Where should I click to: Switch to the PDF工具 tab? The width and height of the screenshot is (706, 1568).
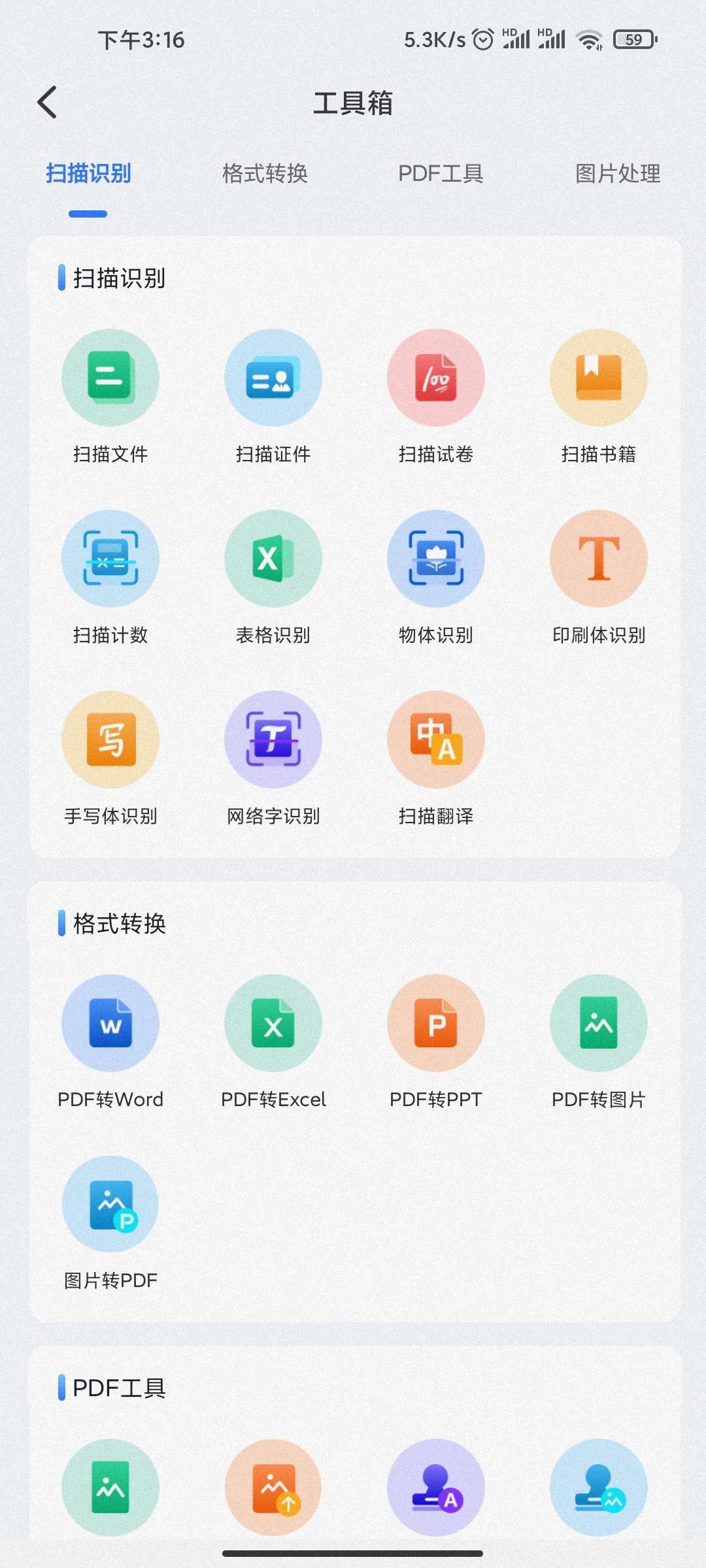point(441,174)
